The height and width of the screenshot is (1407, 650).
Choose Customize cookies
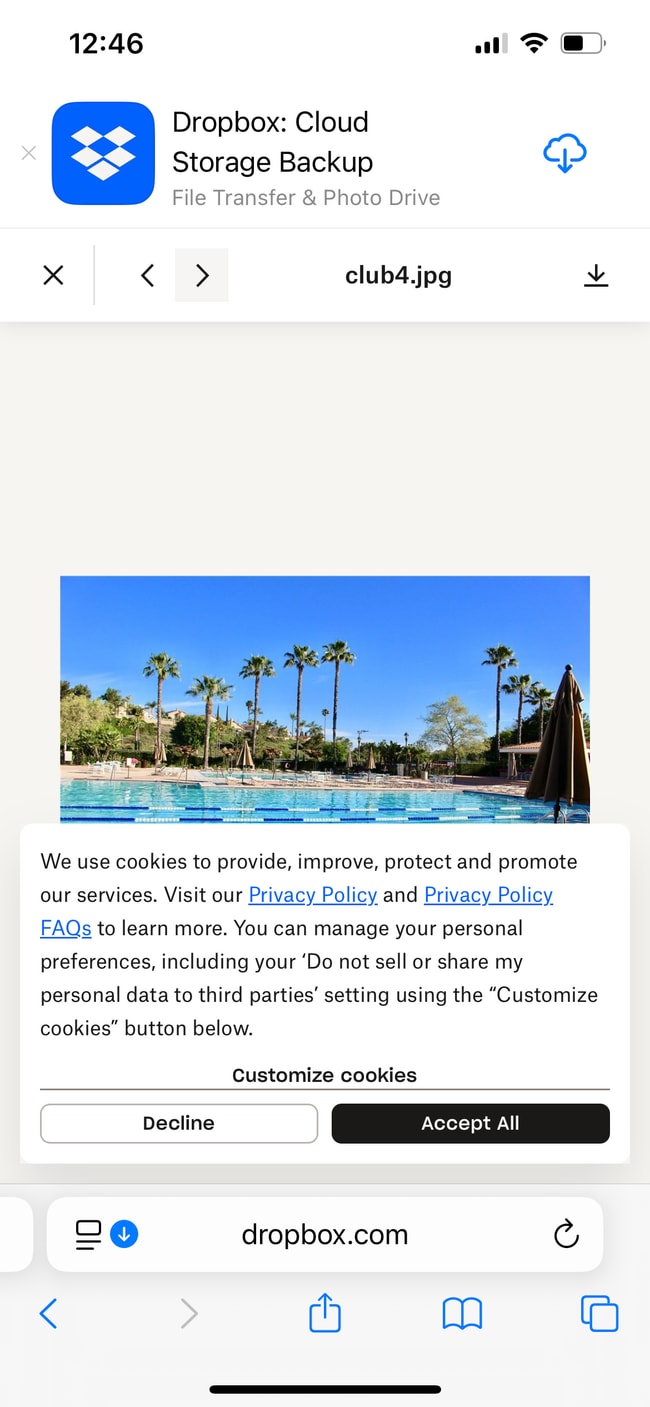click(324, 1075)
